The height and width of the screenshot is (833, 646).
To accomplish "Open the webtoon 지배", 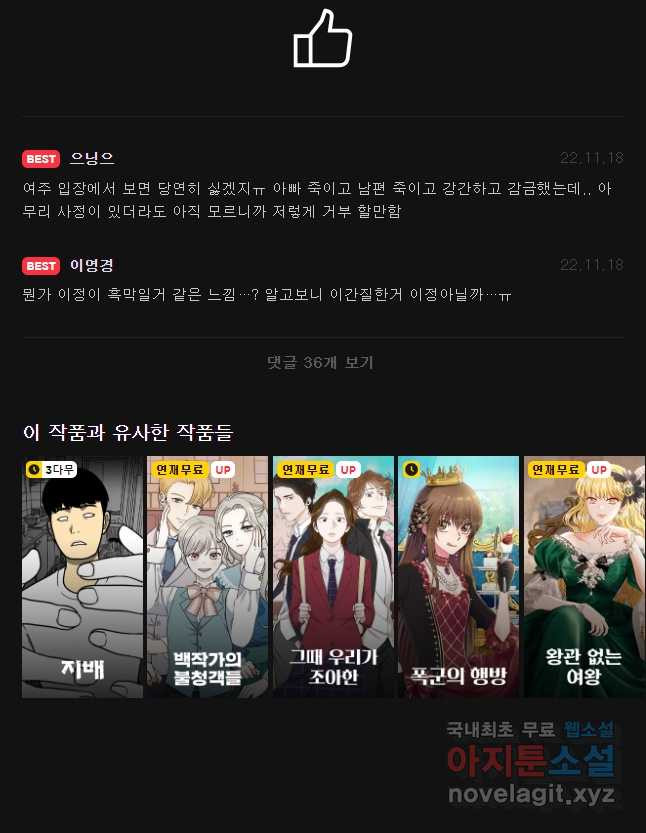I will pyautogui.click(x=82, y=577).
